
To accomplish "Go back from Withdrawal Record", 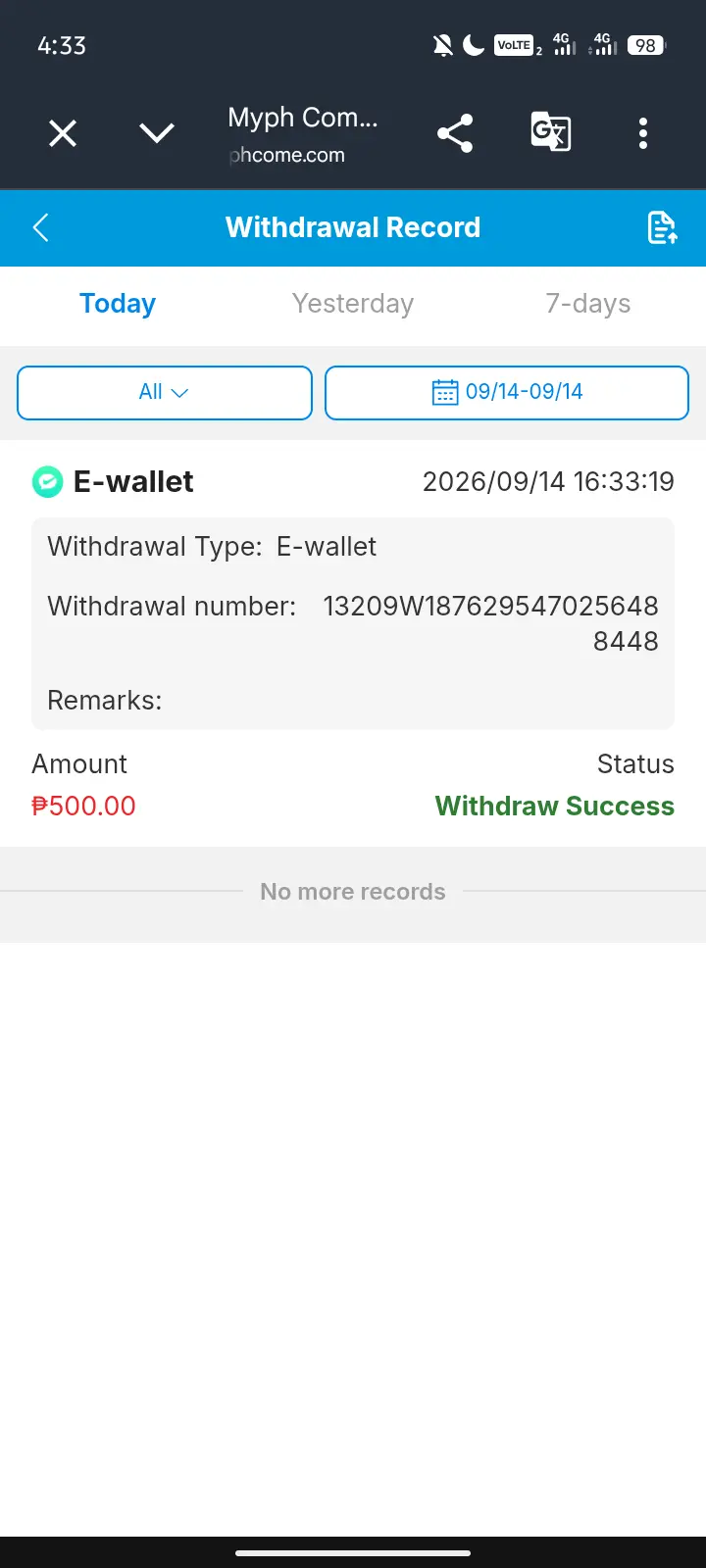I will click(x=40, y=227).
